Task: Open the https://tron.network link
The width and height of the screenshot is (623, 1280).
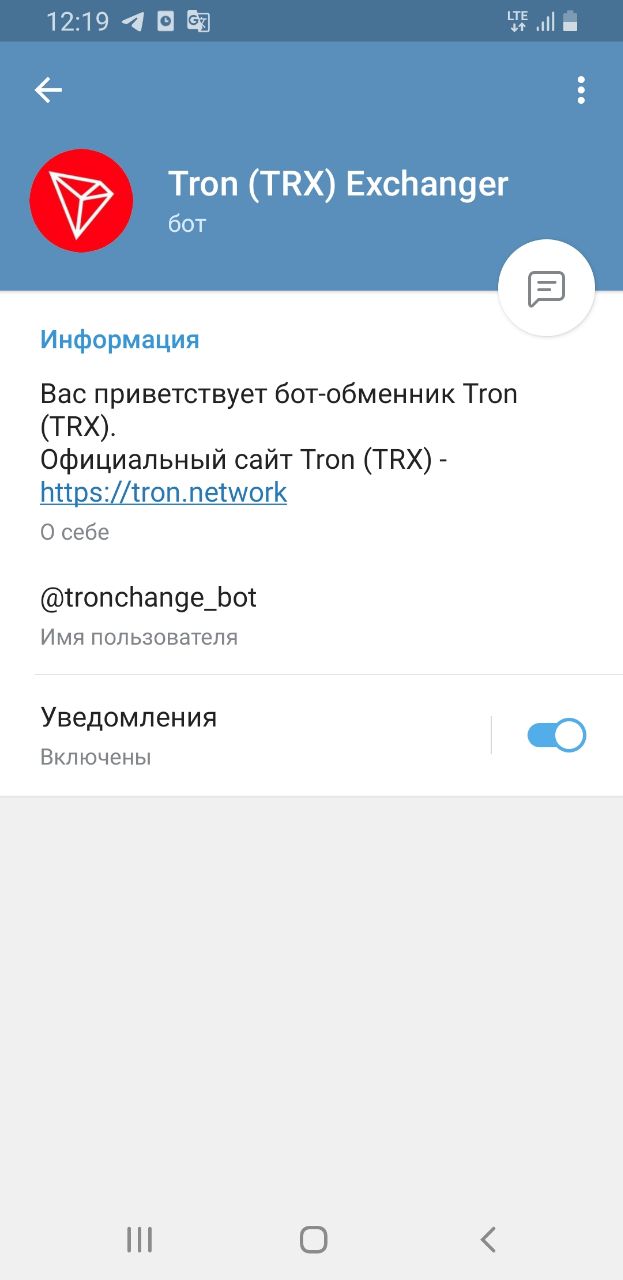Action: point(163,492)
